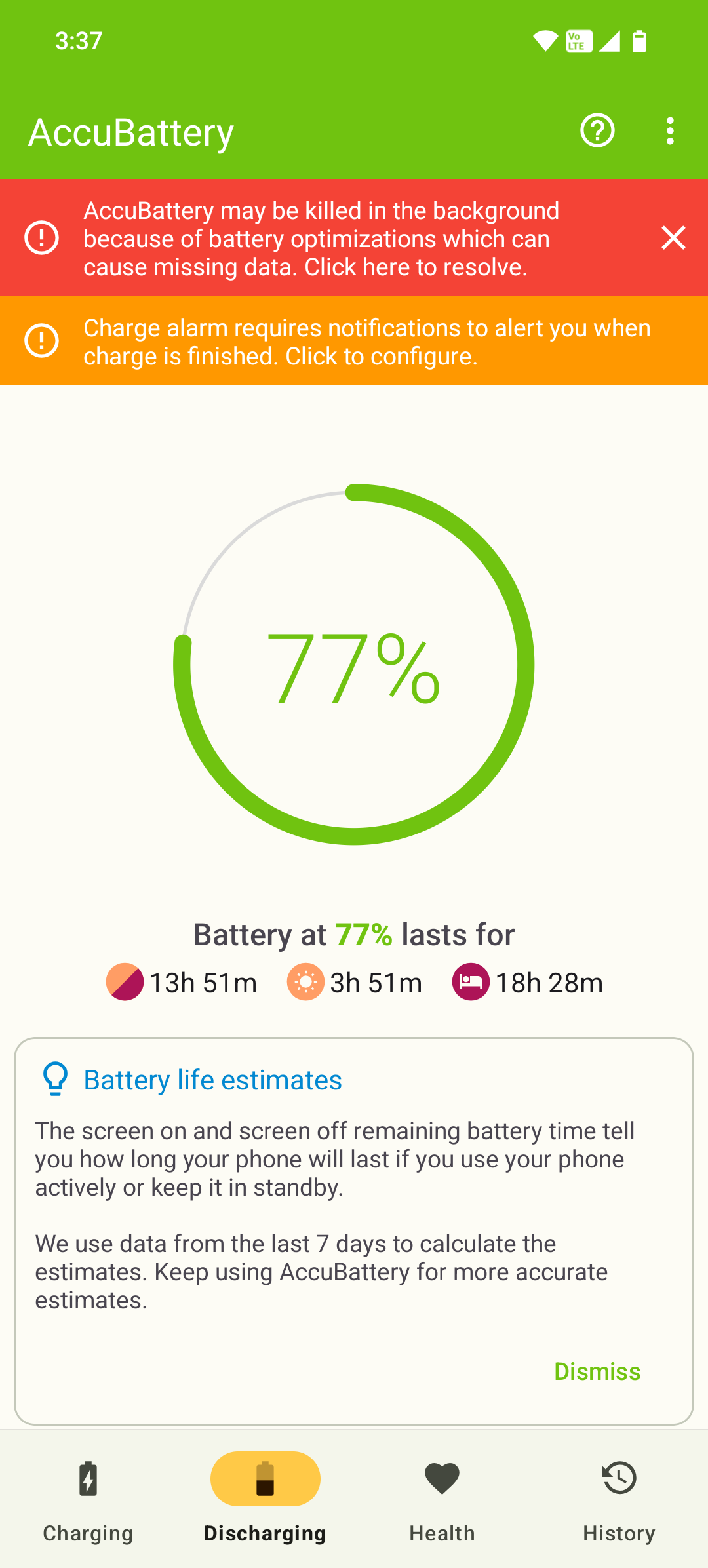Go to the Health tab
Image resolution: width=708 pixels, height=1568 pixels.
(x=442, y=1499)
